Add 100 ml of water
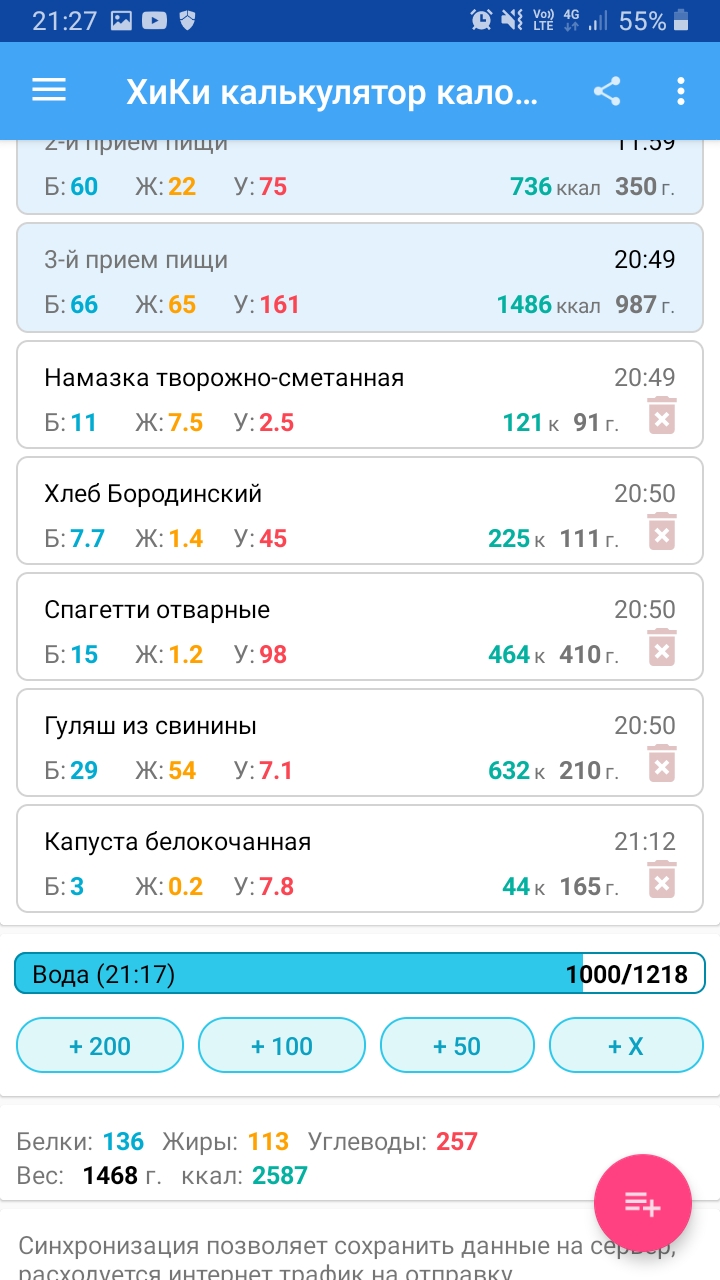Image resolution: width=720 pixels, height=1280 pixels. (282, 1046)
